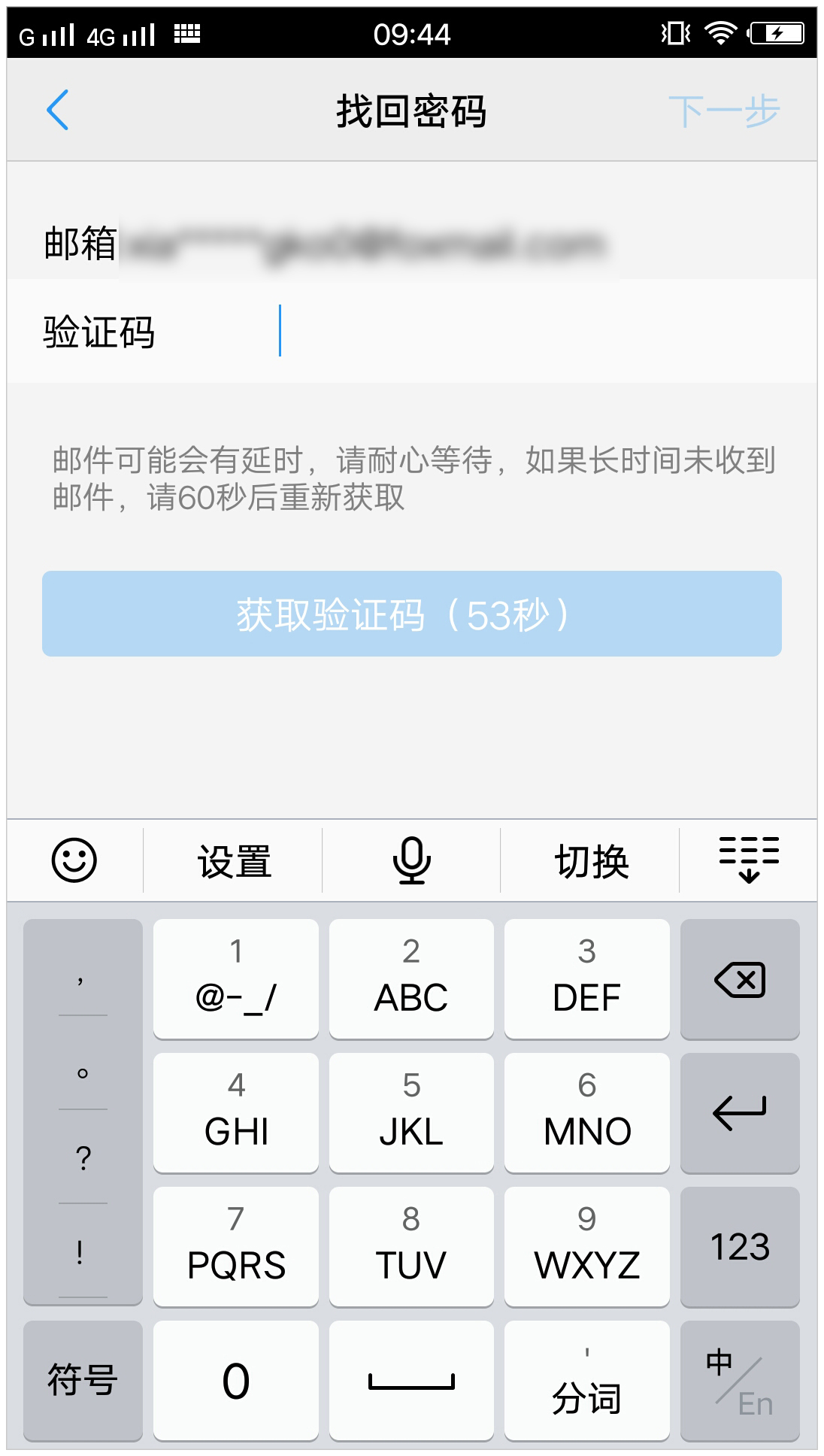Screen dimensions: 824x1456
Task: Tap the 123 number keyboard key
Action: coord(740,1246)
